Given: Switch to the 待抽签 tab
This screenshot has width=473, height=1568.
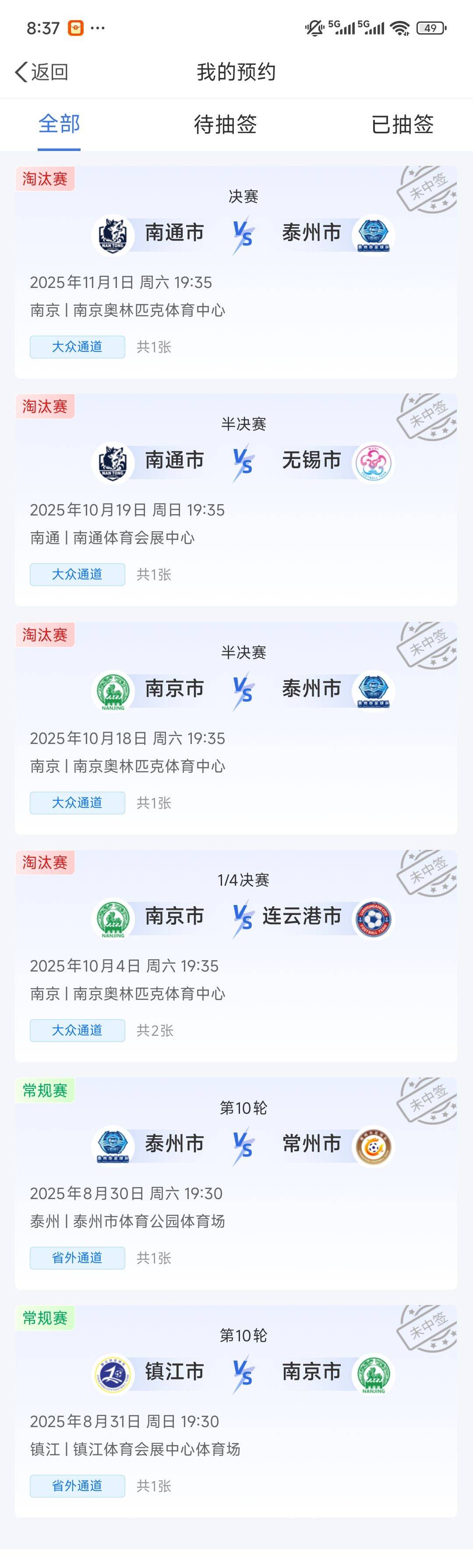Looking at the screenshot, I should [x=225, y=125].
